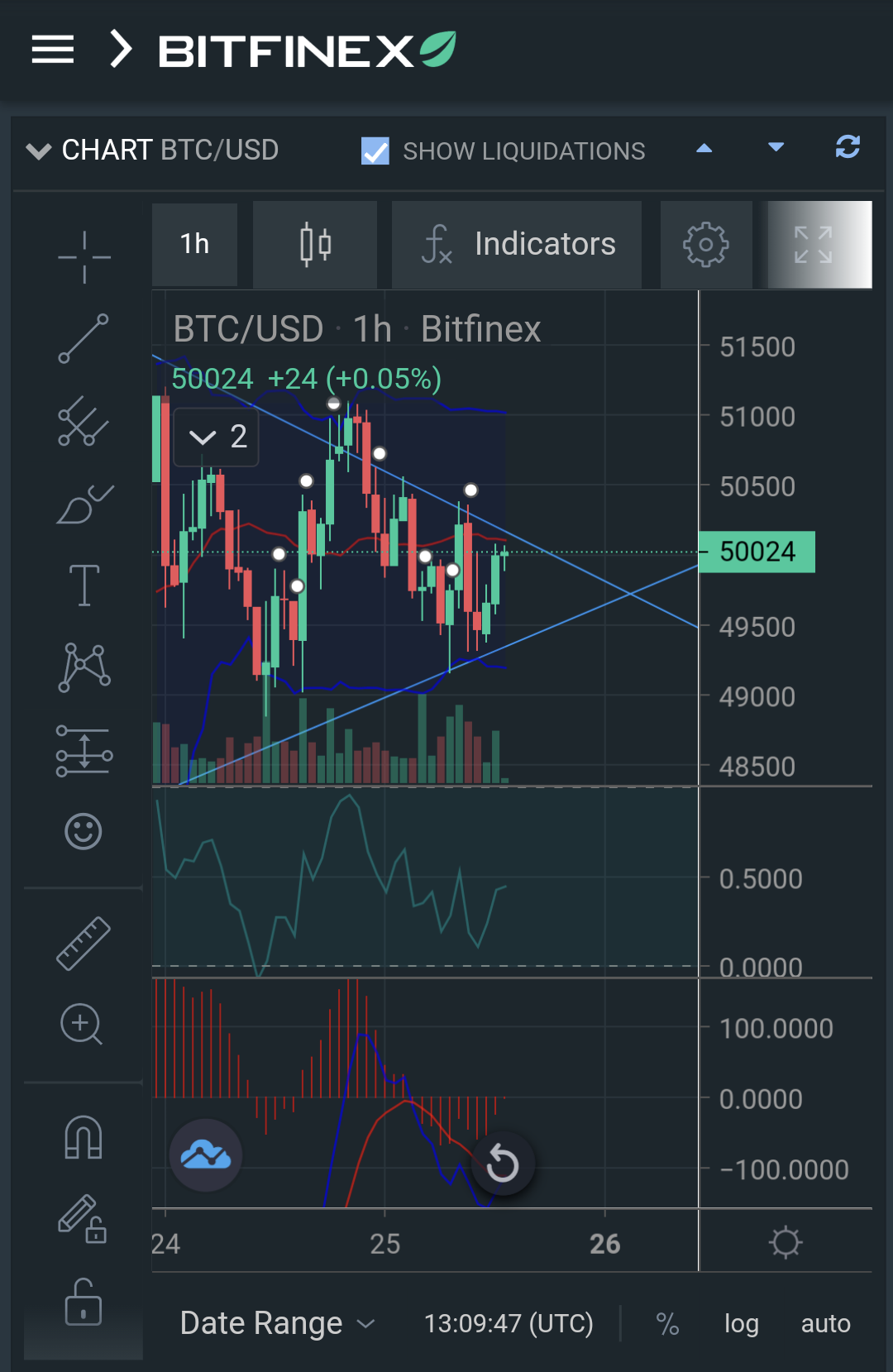This screenshot has height=1372, width=893.
Task: Expand the dropdown labeled 2 on chart
Action: click(x=217, y=438)
